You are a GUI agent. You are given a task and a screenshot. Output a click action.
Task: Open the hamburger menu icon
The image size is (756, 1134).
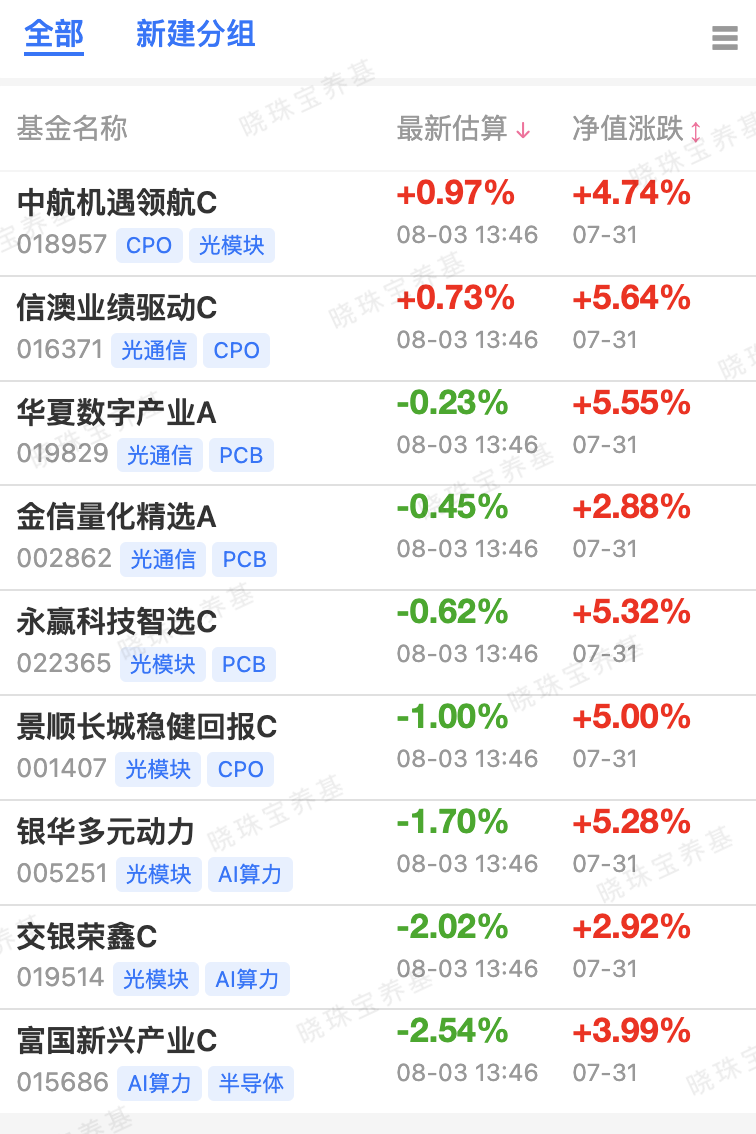(x=725, y=38)
